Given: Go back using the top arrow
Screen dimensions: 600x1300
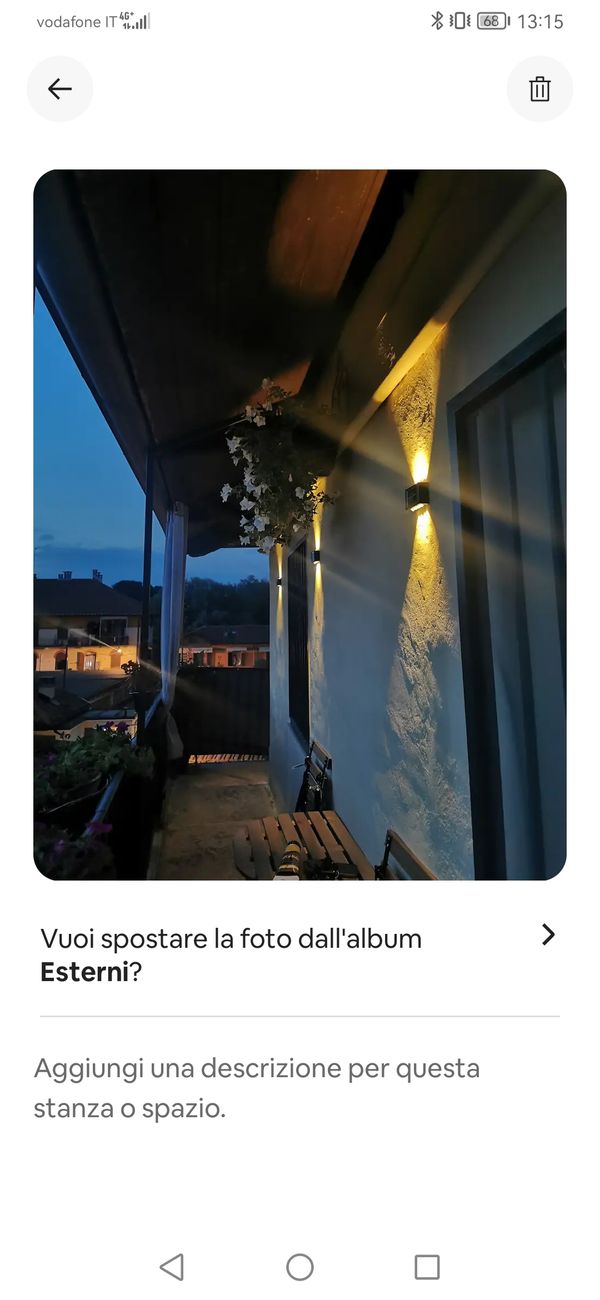Looking at the screenshot, I should (60, 89).
